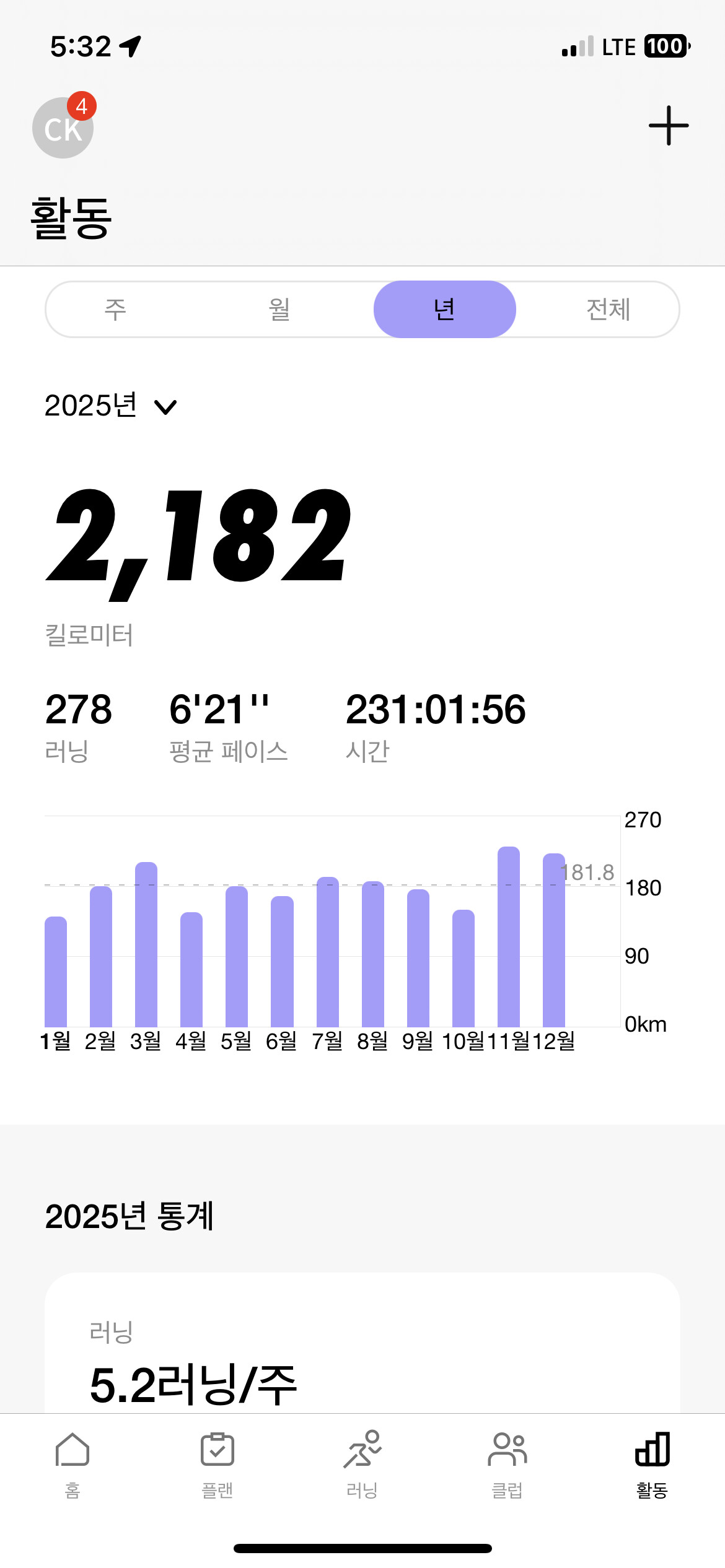Switch to the 주 (week) view

pyautogui.click(x=116, y=309)
